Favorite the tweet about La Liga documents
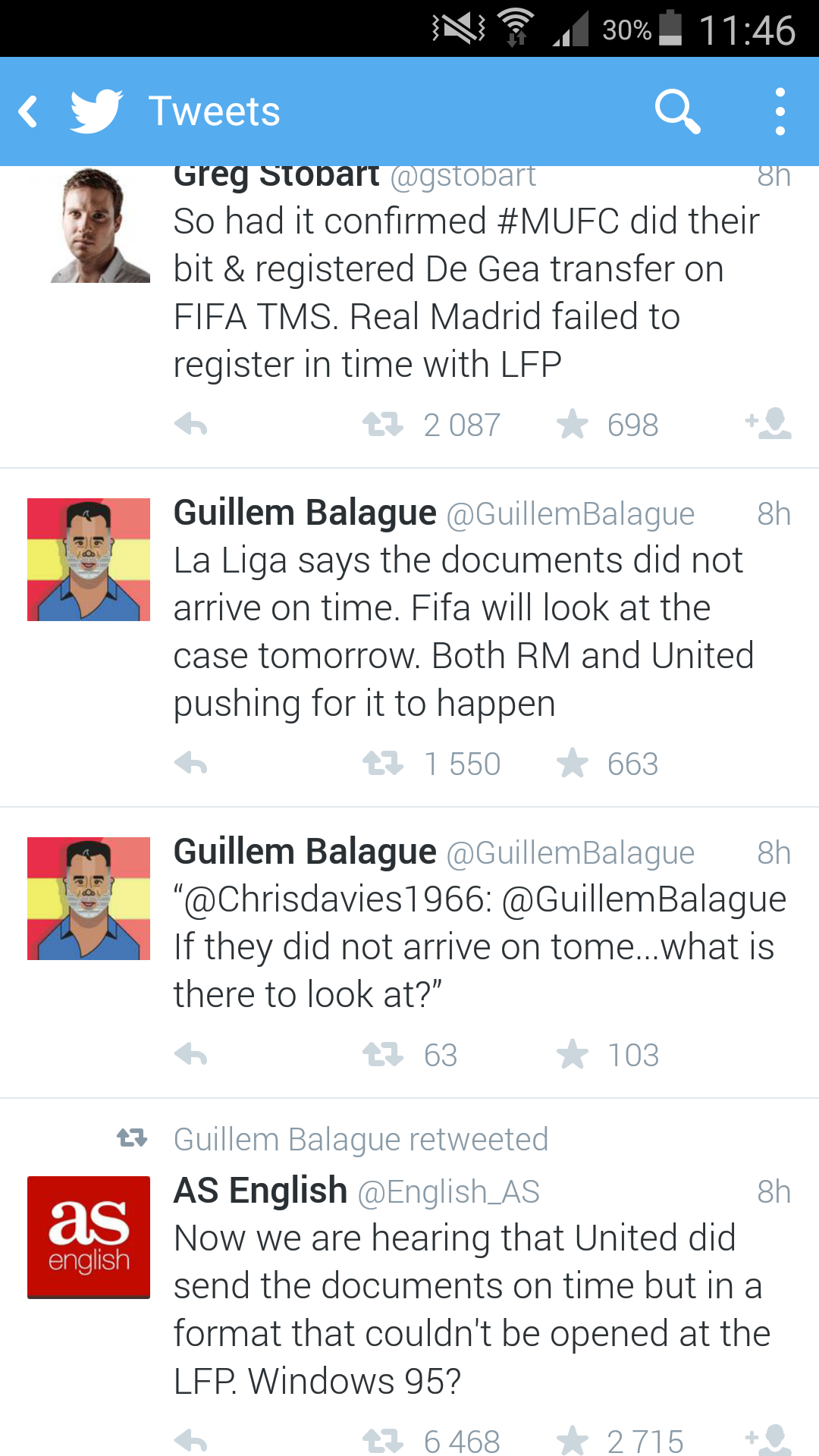This screenshot has width=819, height=1456. click(x=573, y=764)
